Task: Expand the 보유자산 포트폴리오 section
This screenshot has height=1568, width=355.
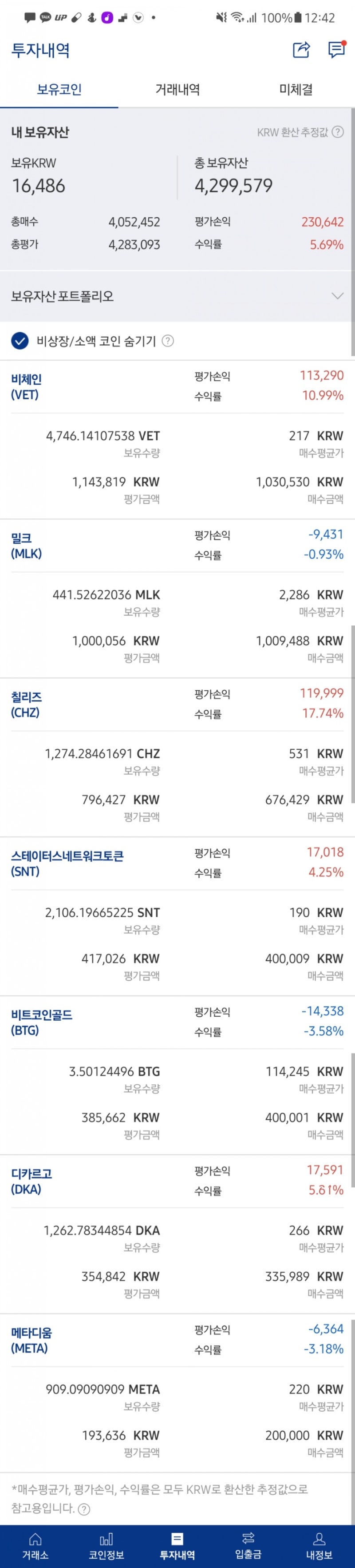Action: point(337,296)
